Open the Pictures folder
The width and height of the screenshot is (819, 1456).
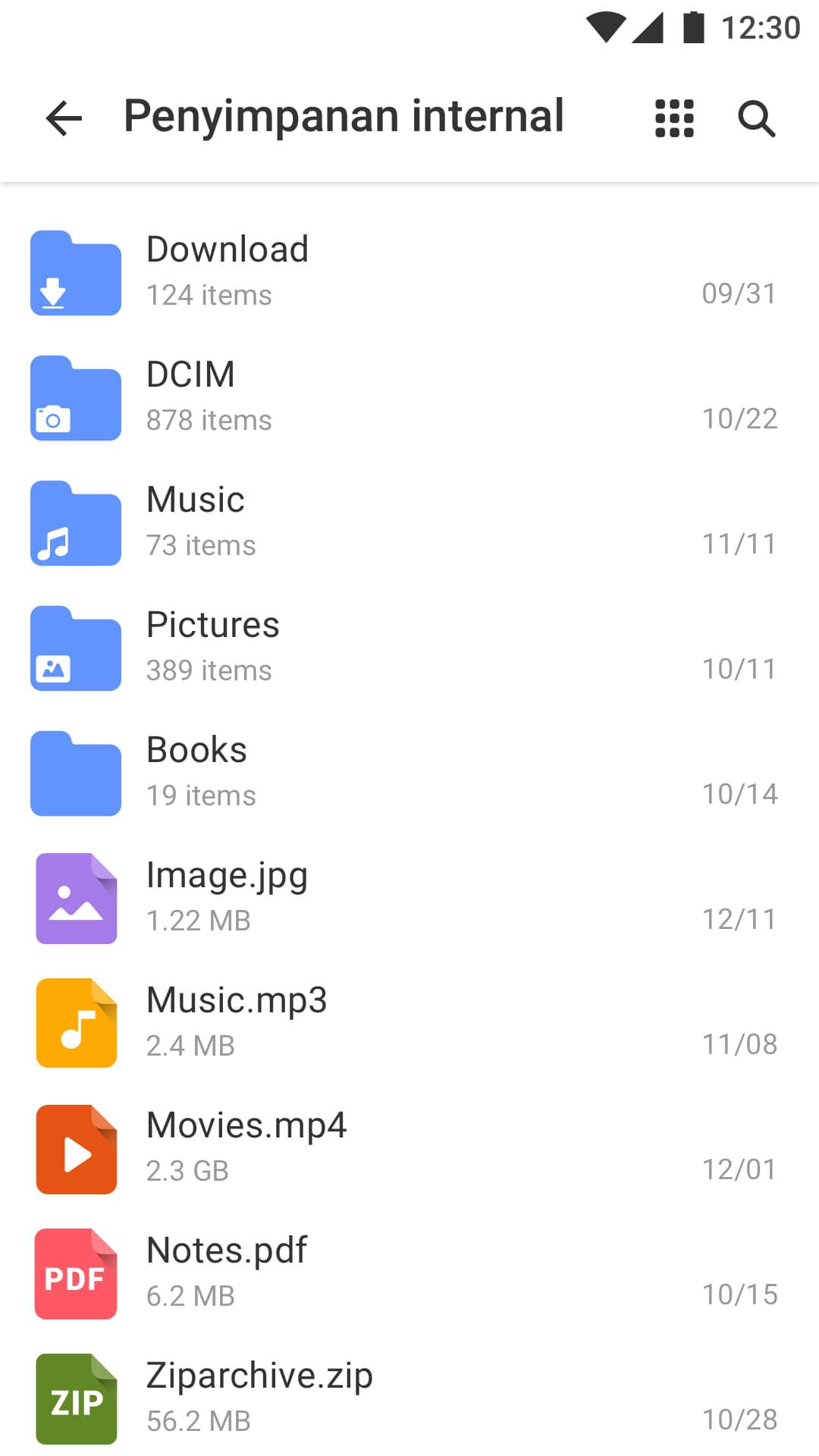(x=409, y=648)
